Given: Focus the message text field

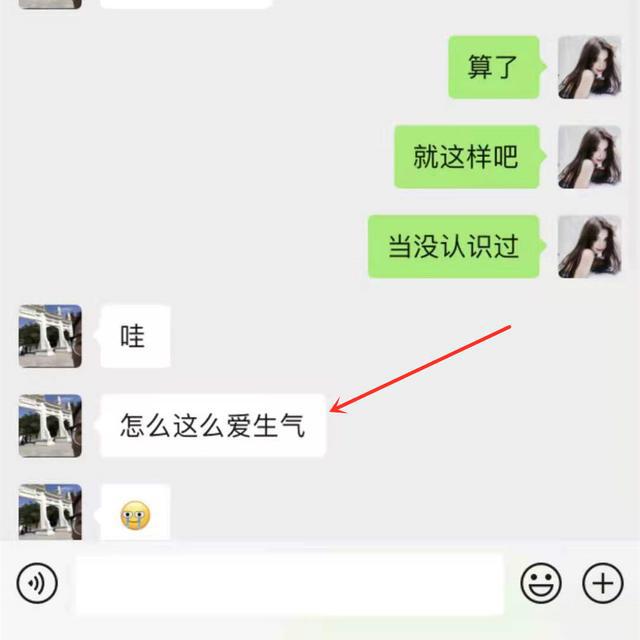Looking at the screenshot, I should (289, 584).
